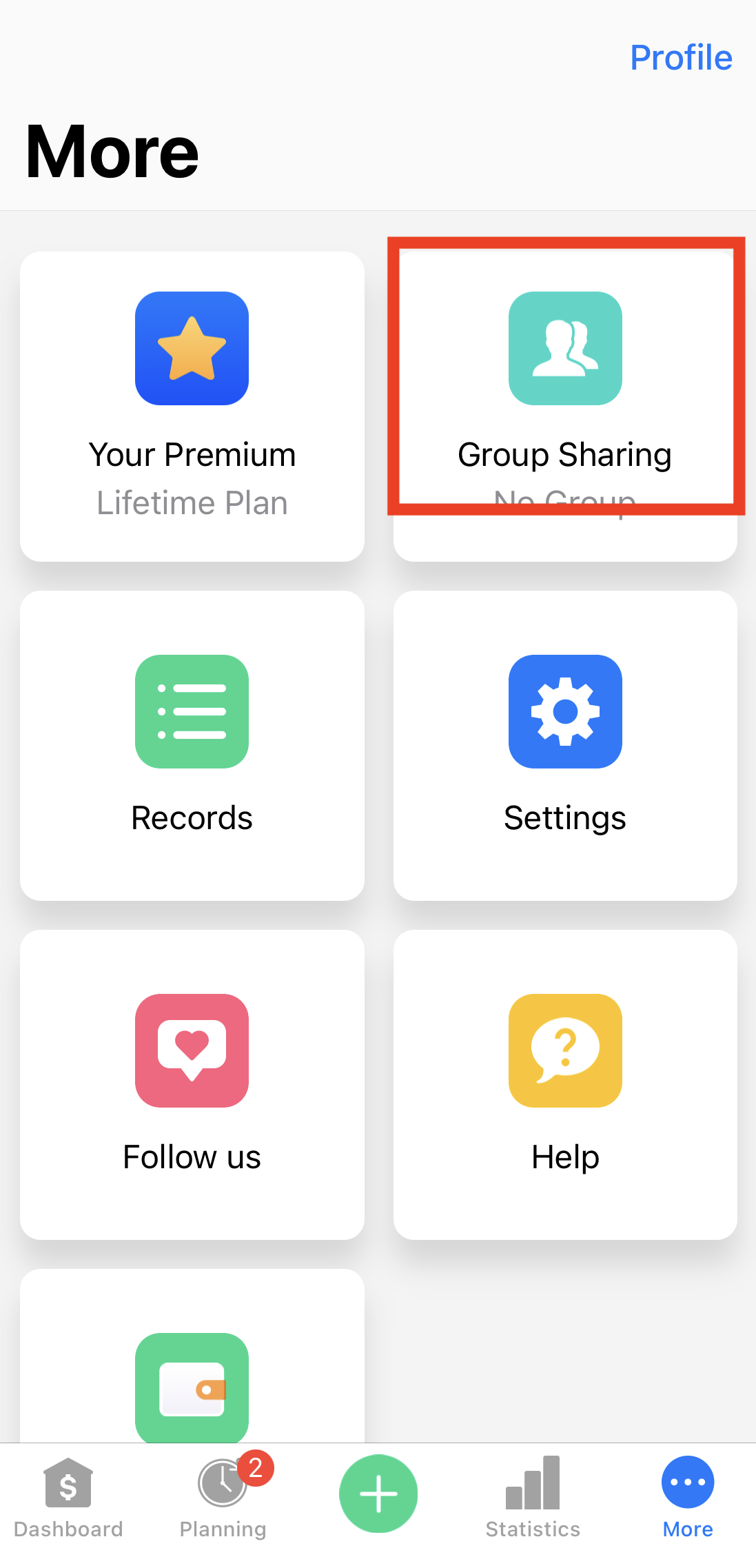Tap the teal people icon for Group Sharing

565,348
